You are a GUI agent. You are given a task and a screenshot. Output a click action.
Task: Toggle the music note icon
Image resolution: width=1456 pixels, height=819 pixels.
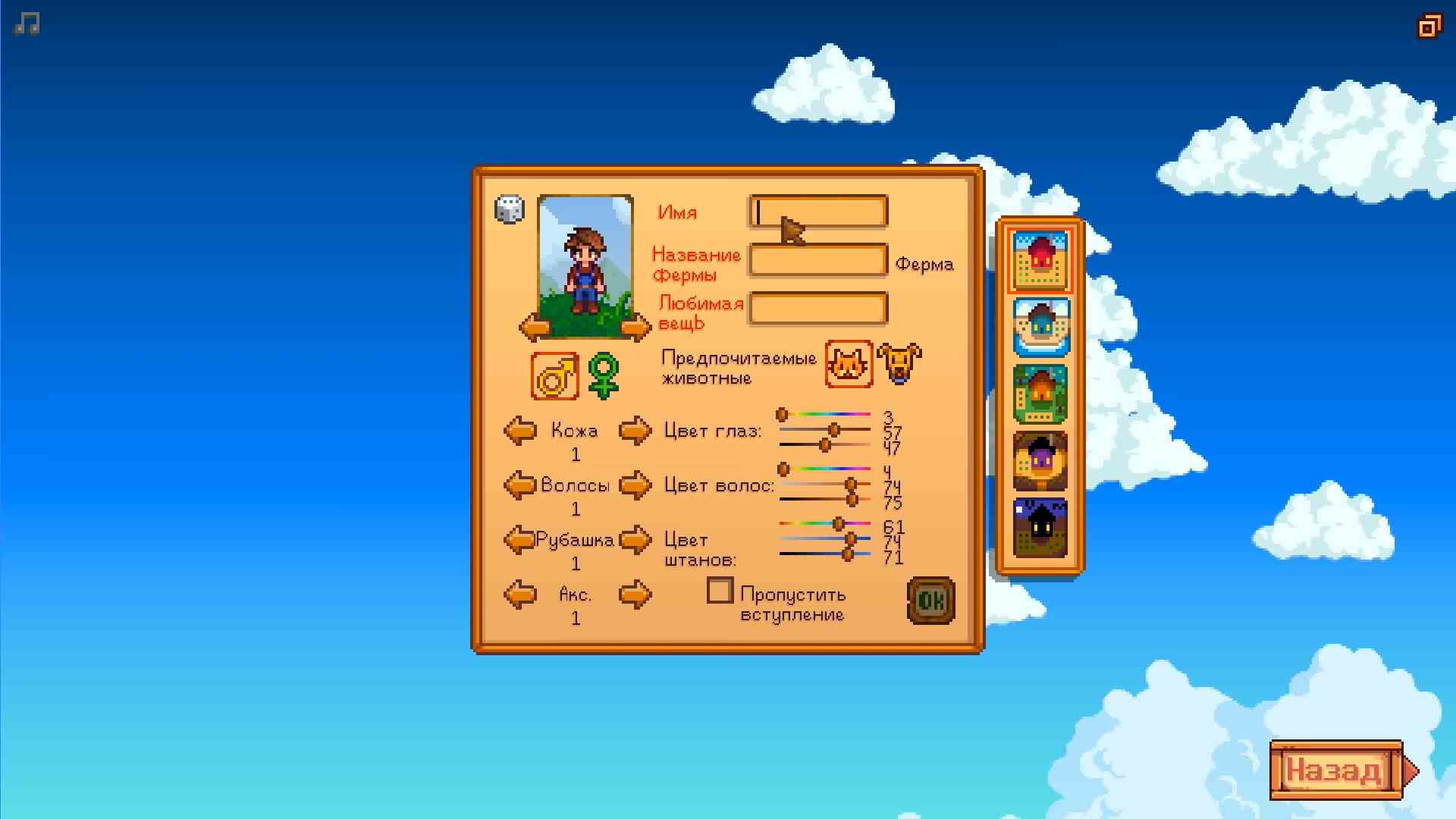27,24
